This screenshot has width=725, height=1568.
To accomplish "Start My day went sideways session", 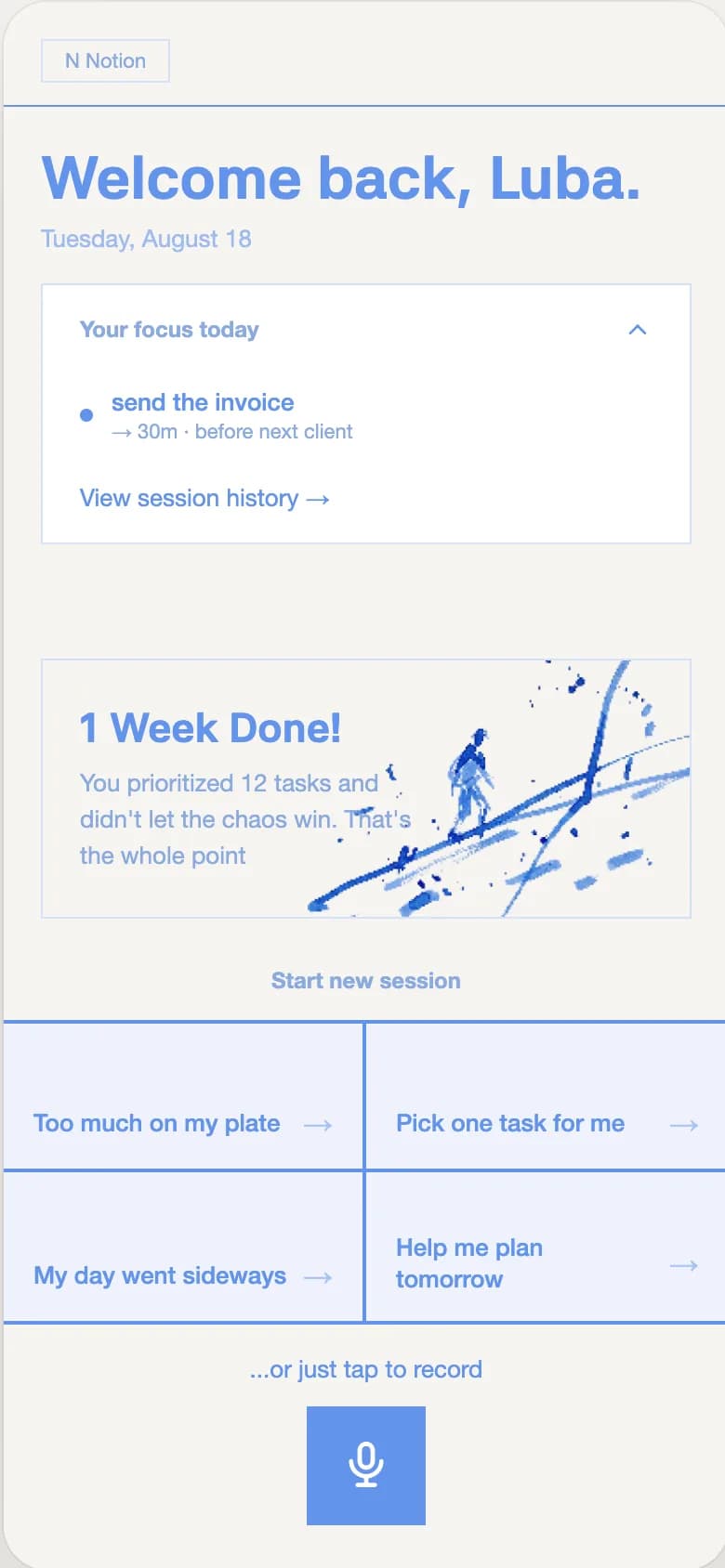I will click(x=183, y=1247).
